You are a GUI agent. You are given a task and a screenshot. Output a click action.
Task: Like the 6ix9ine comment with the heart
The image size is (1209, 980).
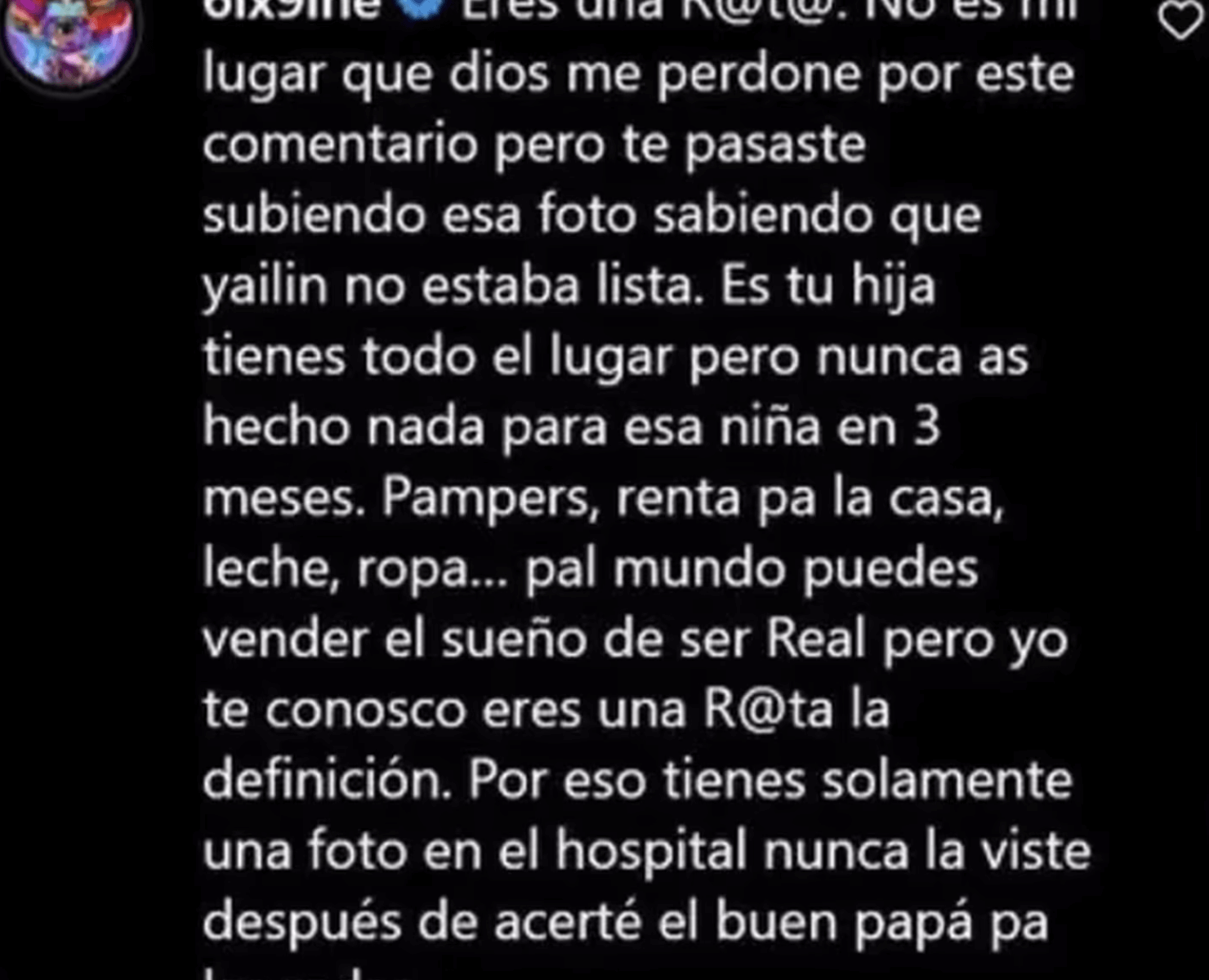click(1180, 20)
